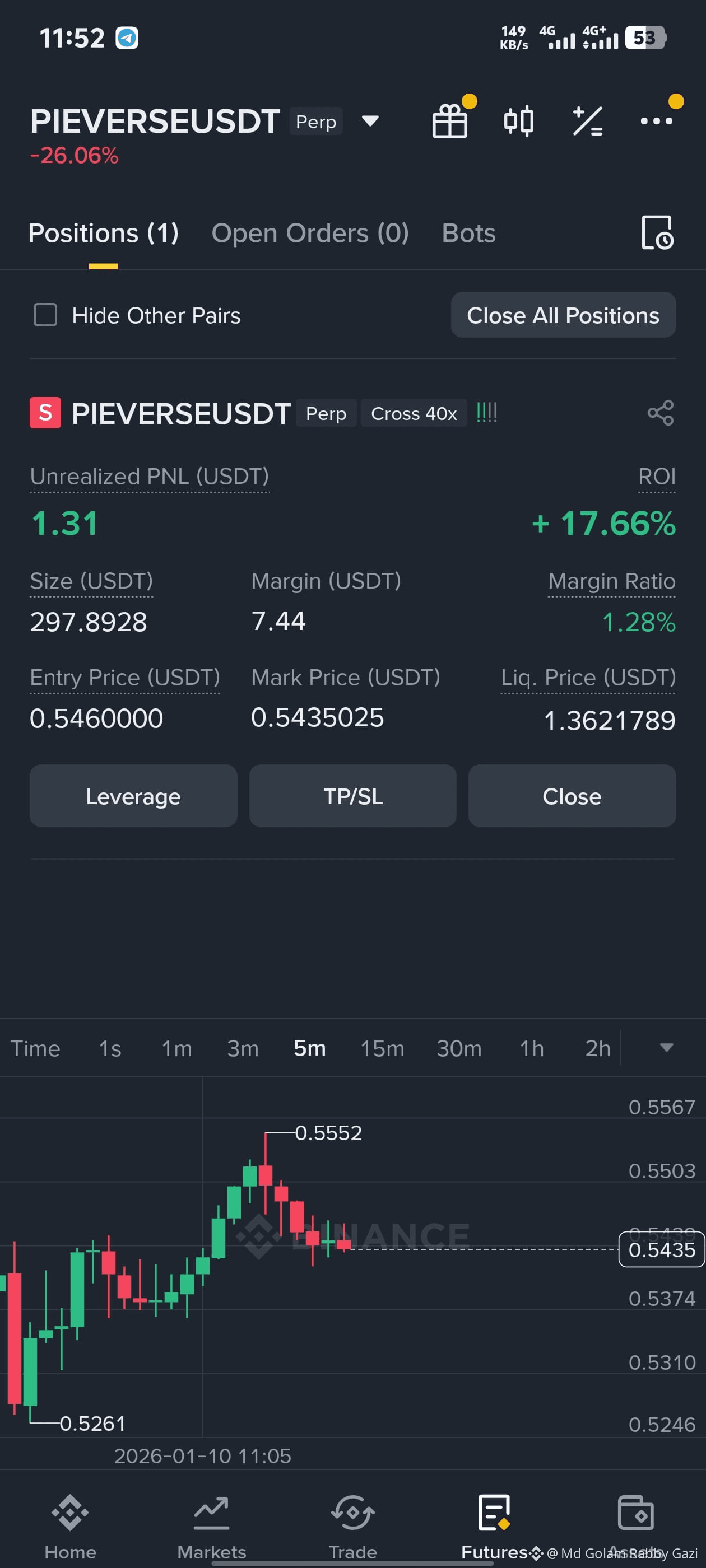The height and width of the screenshot is (1568, 706).
Task: Tap Close All Positions
Action: (563, 315)
